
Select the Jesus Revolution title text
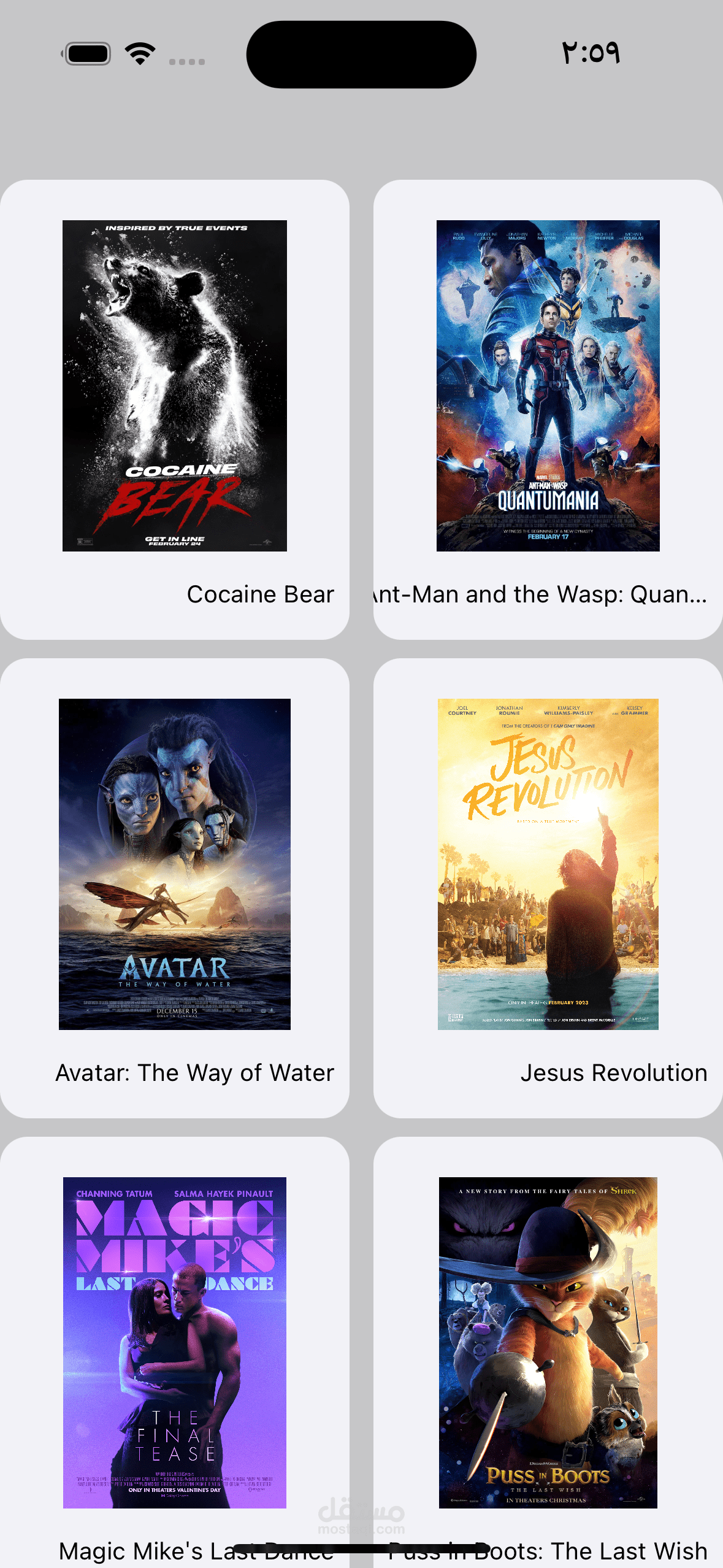click(613, 1072)
